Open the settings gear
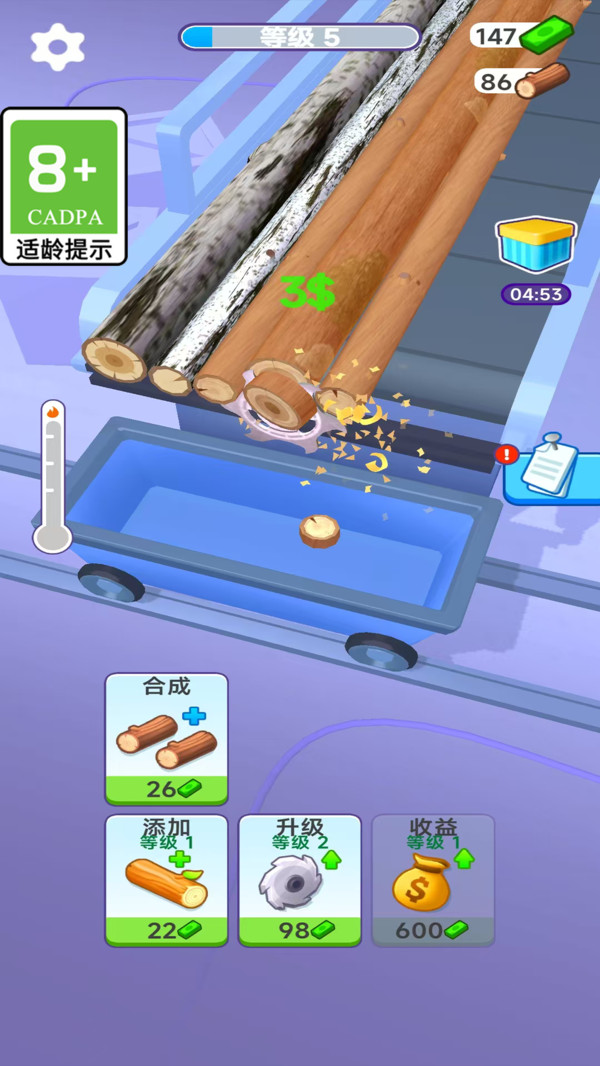This screenshot has width=600, height=1066. [x=58, y=45]
